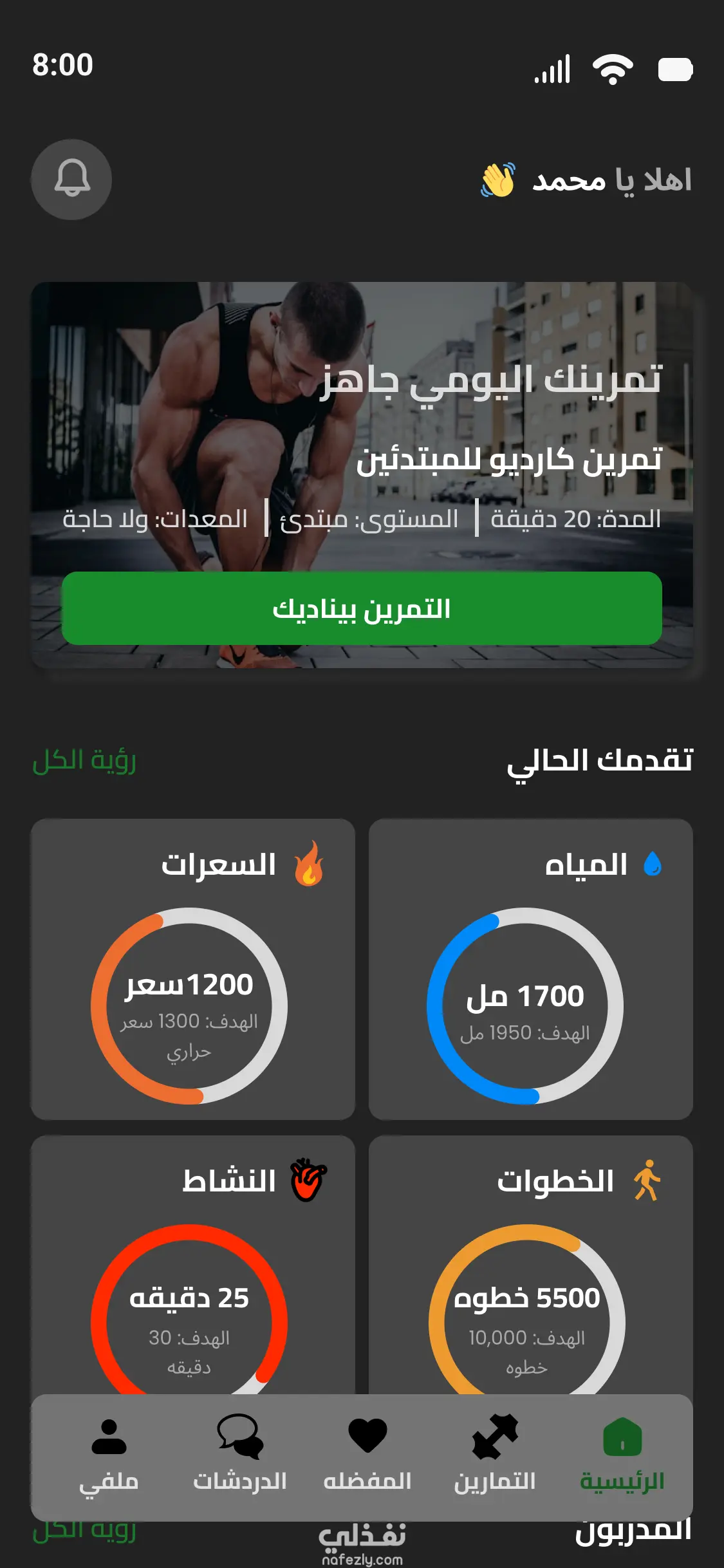724x1568 pixels.
Task: Open رؤية الكل next to تقدمك الحالي
Action: coord(84,760)
